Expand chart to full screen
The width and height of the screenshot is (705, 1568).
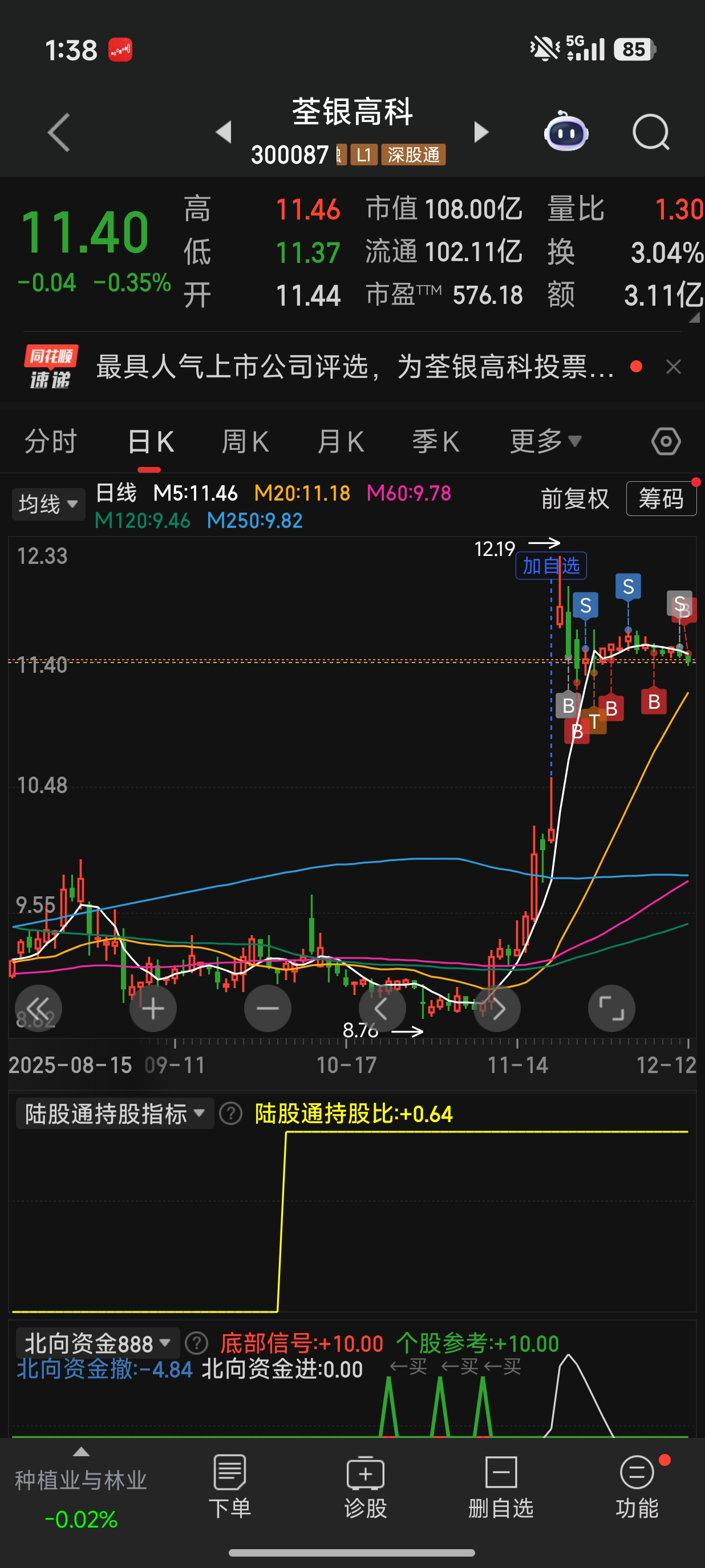pyautogui.click(x=611, y=1009)
